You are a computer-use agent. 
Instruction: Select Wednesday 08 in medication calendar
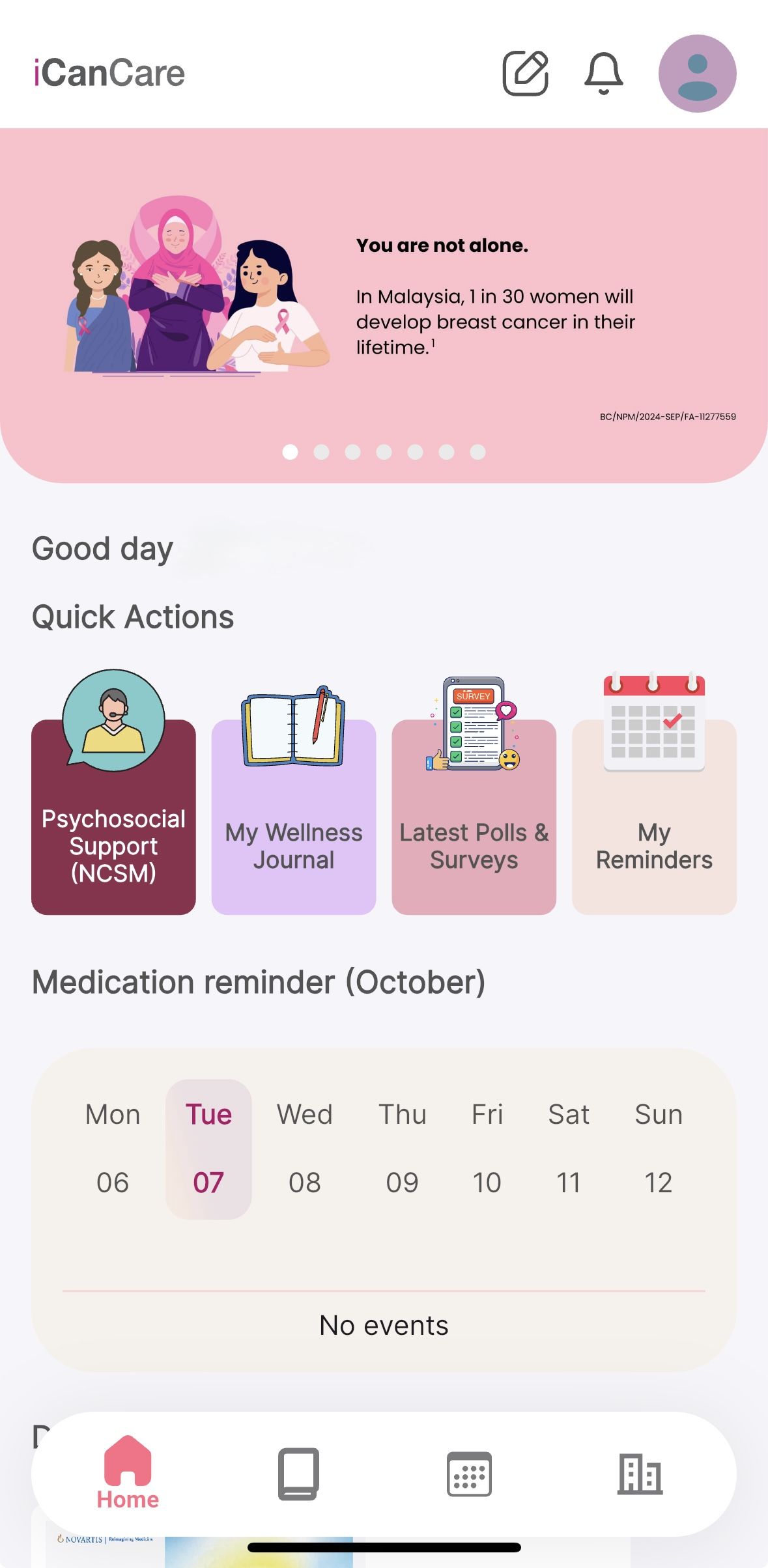pyautogui.click(x=304, y=1149)
